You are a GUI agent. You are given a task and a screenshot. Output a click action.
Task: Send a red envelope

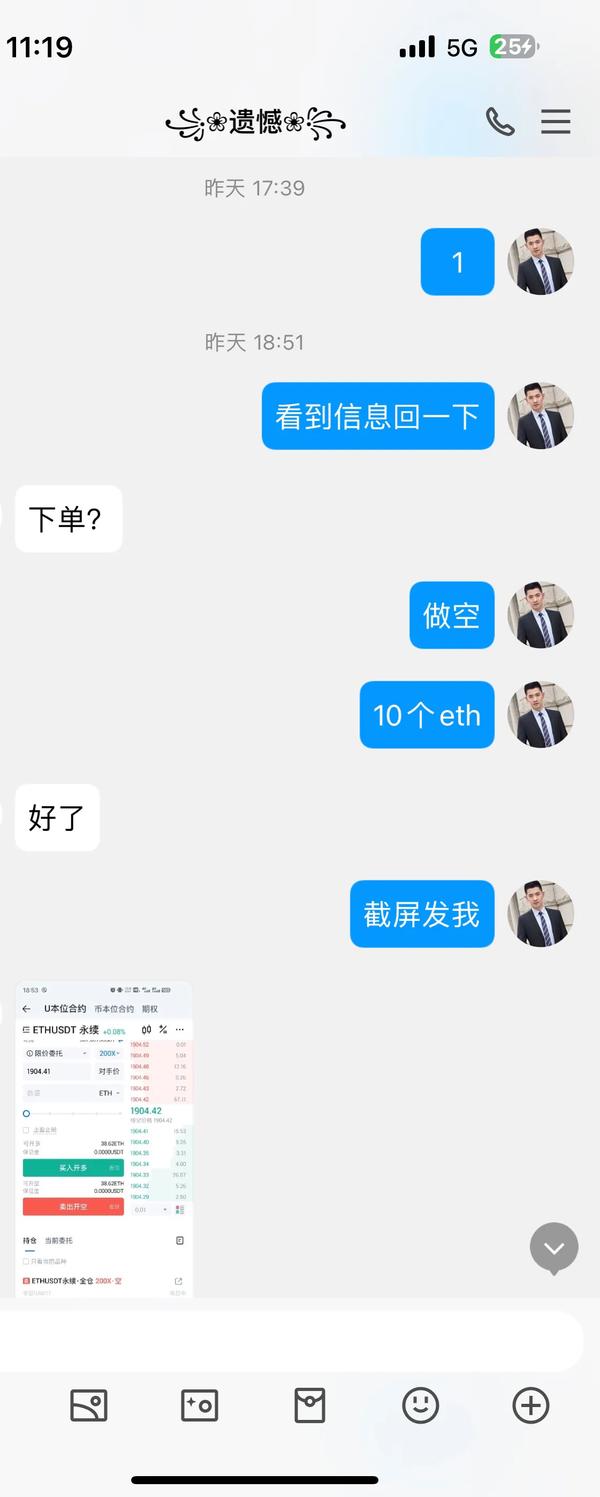coord(310,1406)
